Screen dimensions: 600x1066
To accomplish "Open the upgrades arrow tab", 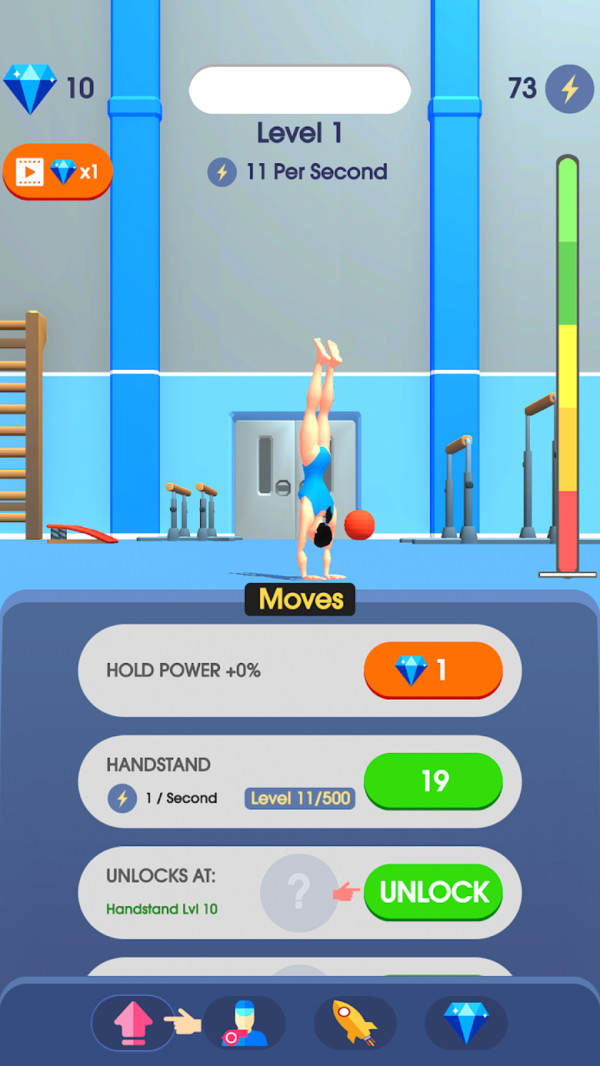I will [132, 1023].
